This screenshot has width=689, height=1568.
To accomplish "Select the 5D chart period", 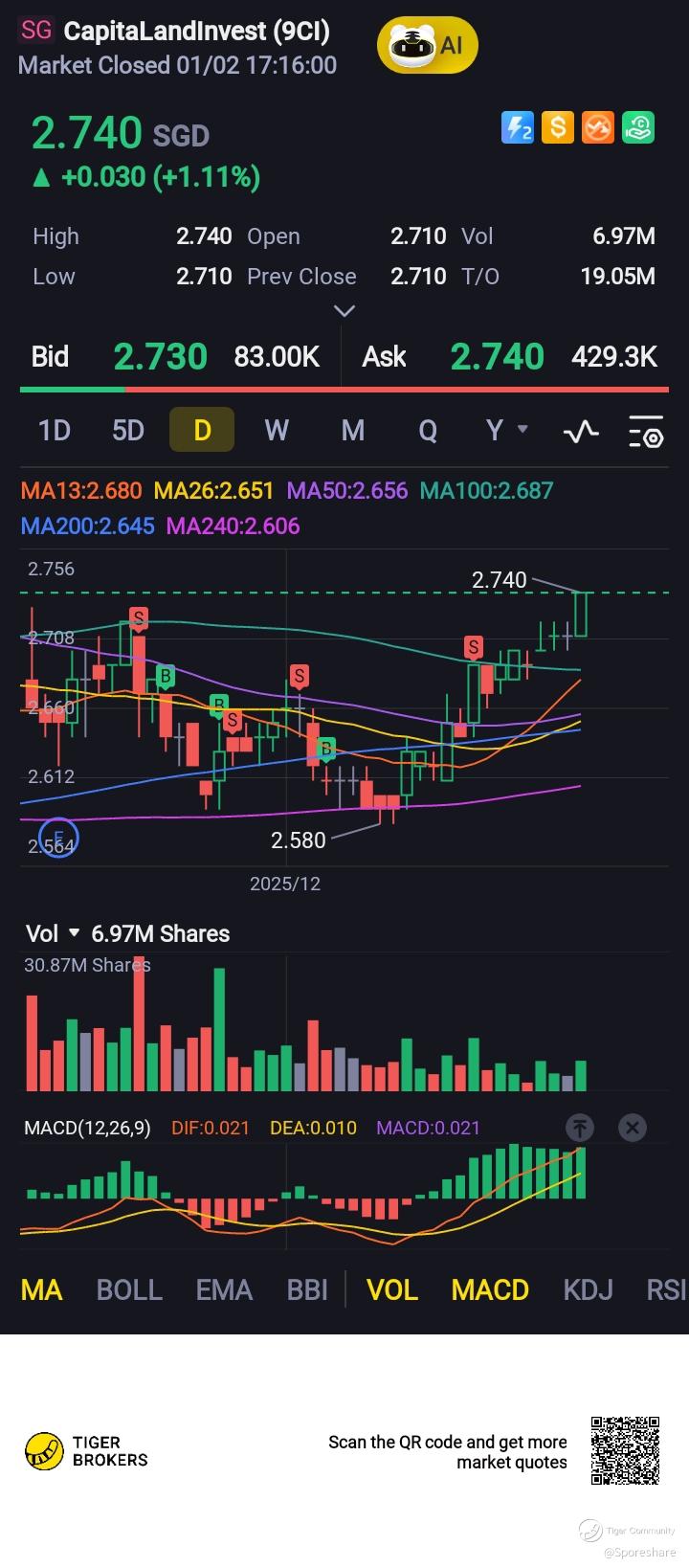I will click(128, 430).
